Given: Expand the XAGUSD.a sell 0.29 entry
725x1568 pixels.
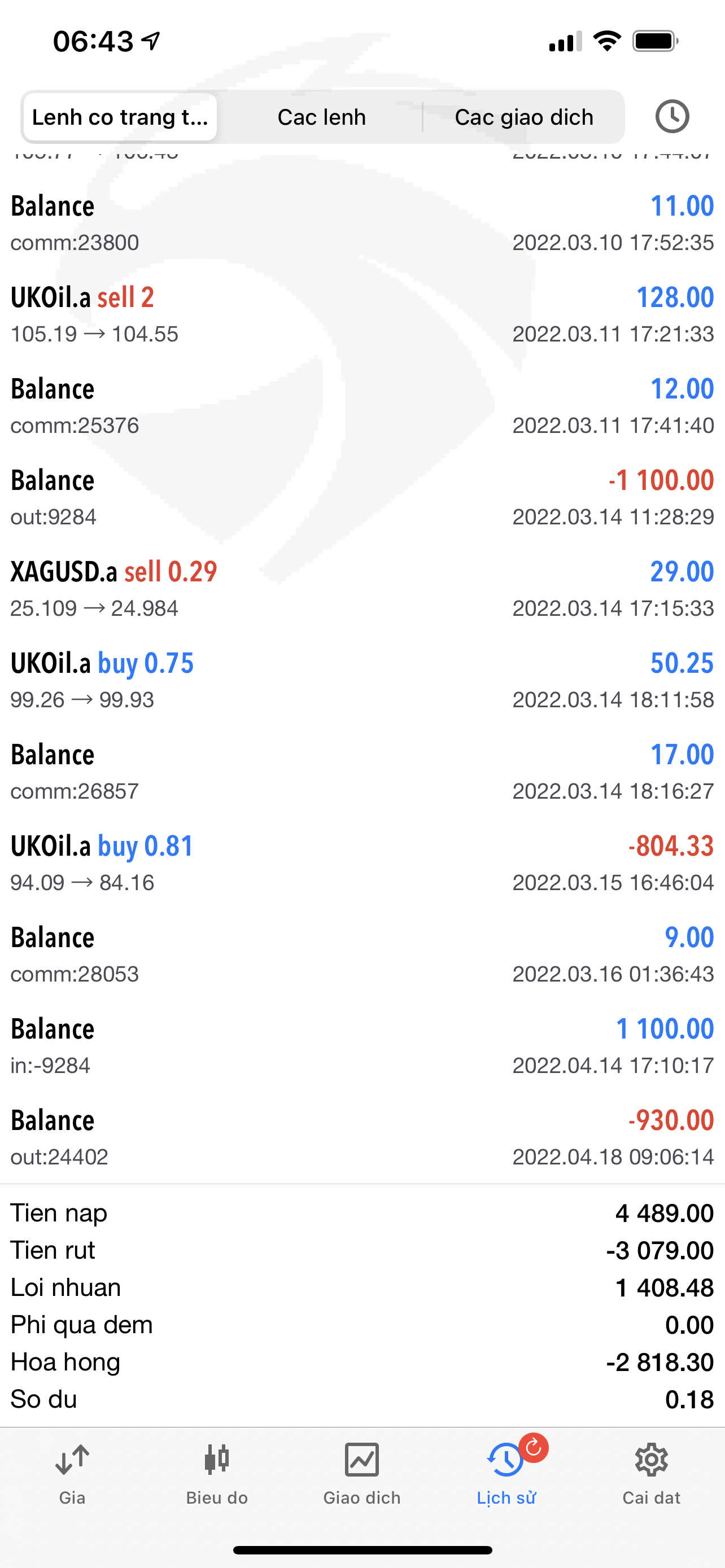Looking at the screenshot, I should [x=362, y=589].
